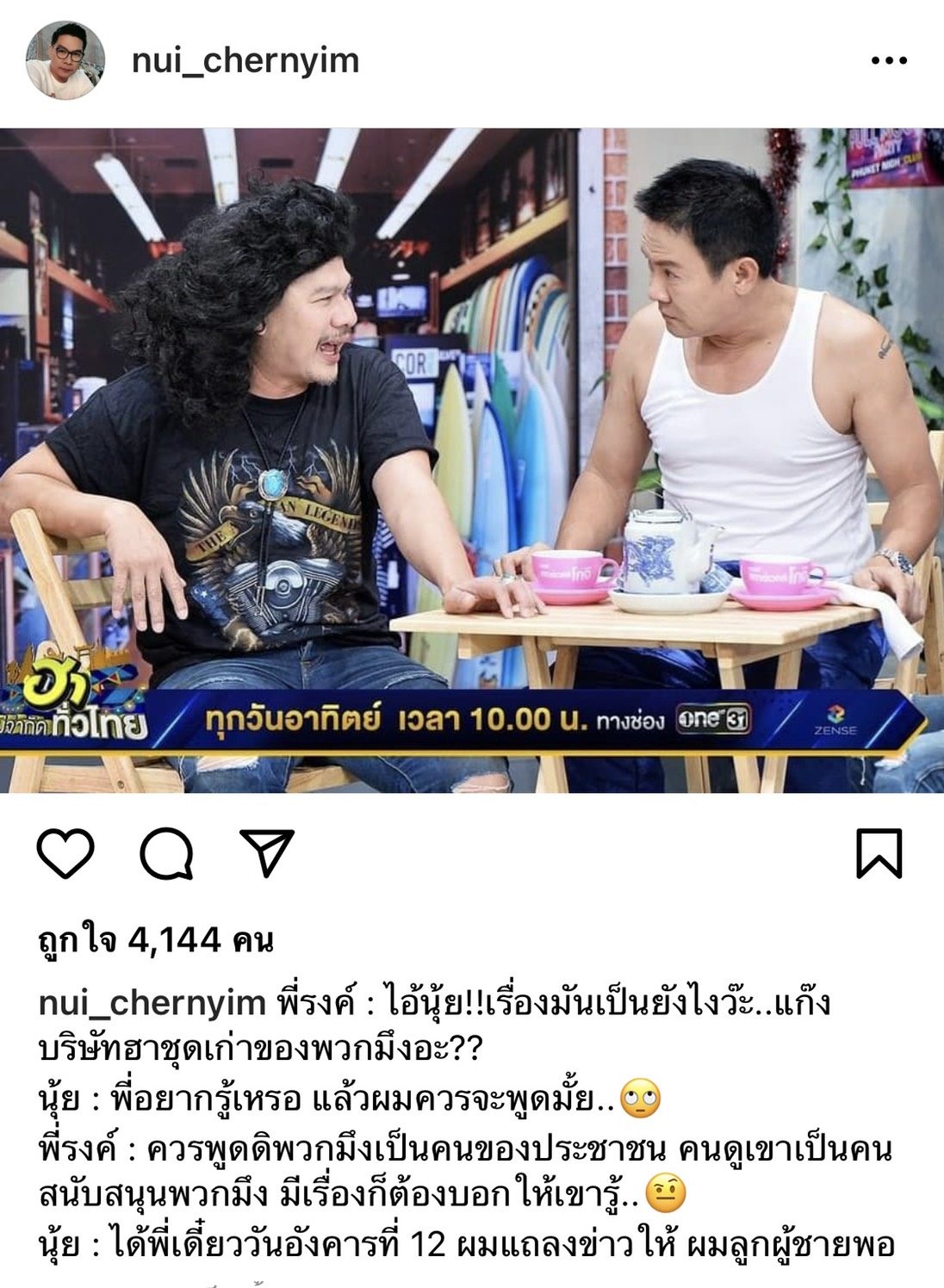Viewport: 944px width, 1288px height.
Task: Bookmark this post to saved
Action: pos(879,852)
